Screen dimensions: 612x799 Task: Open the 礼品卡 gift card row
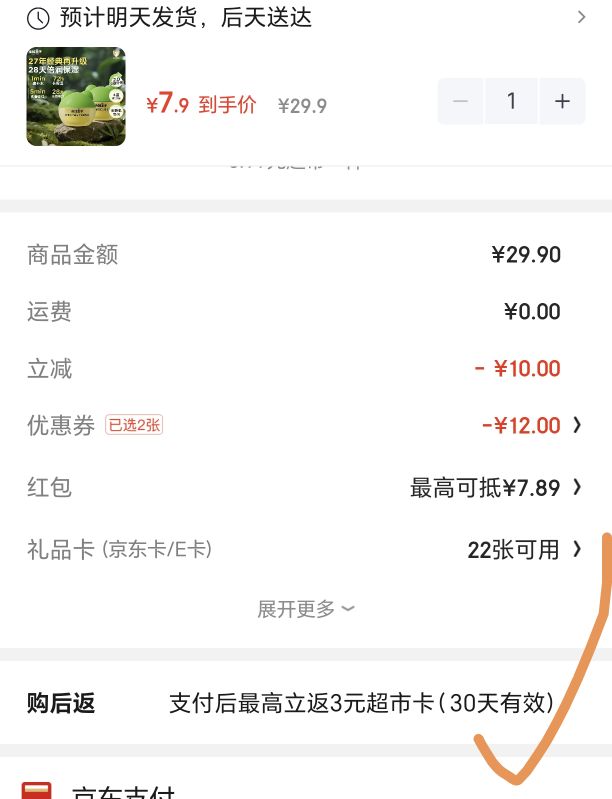click(x=306, y=550)
